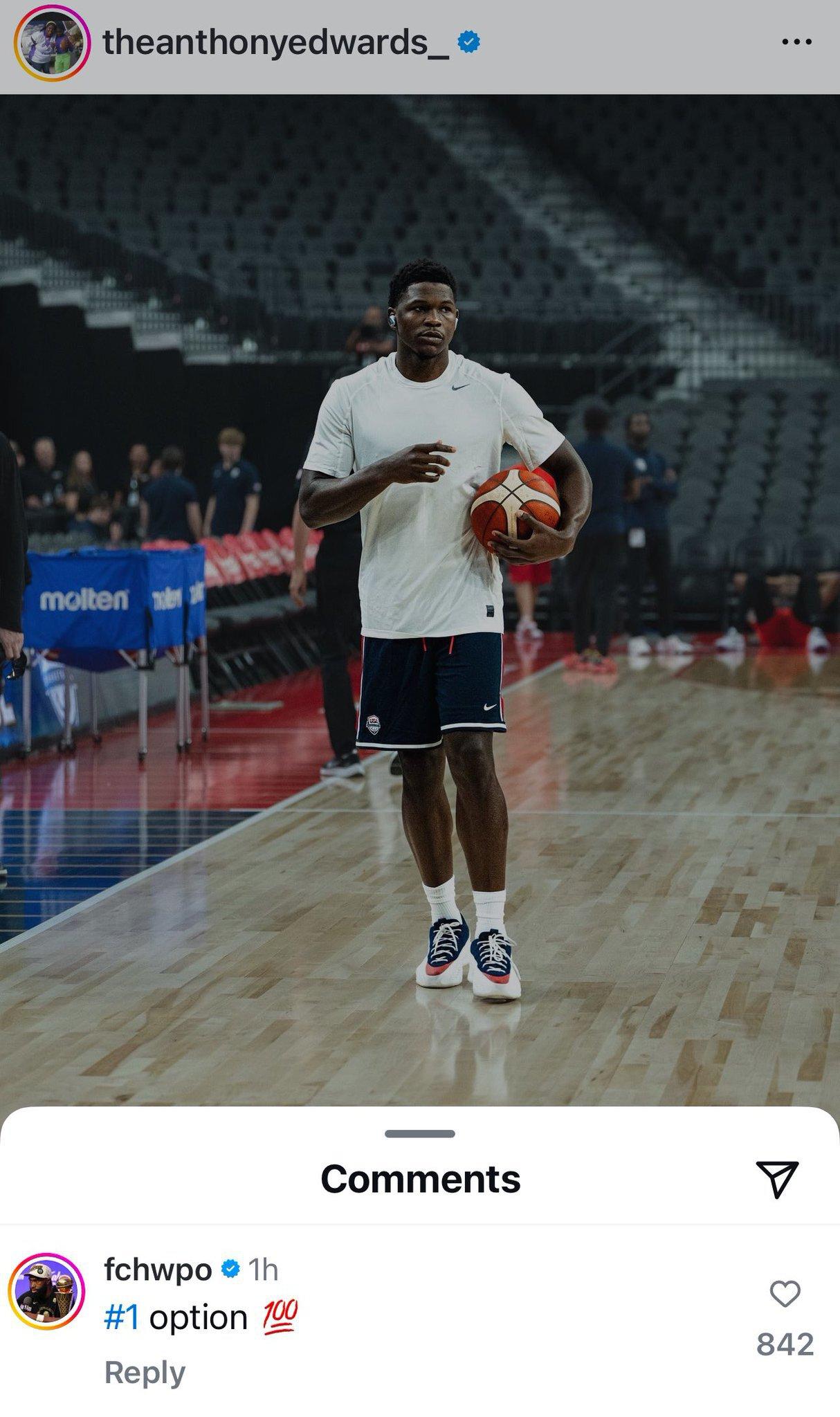This screenshot has height=1417, width=840.
Task: Tap the comments sheet drag handle
Action: [x=420, y=1133]
